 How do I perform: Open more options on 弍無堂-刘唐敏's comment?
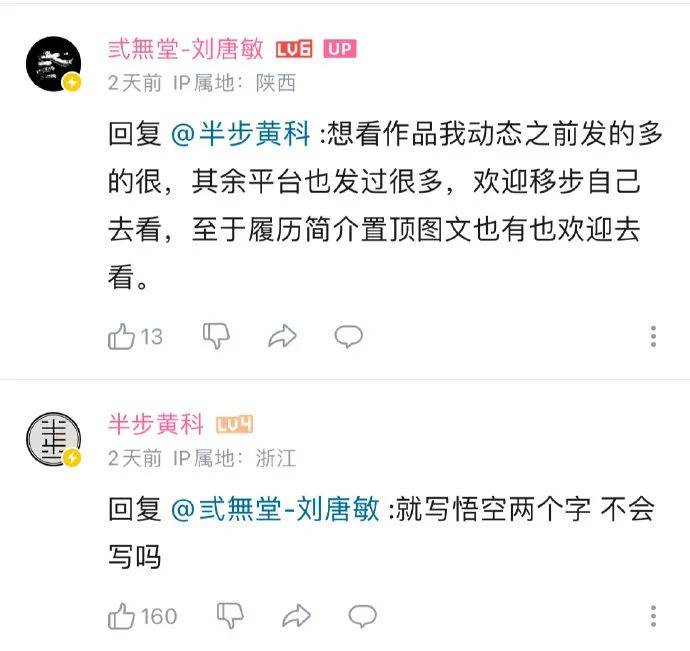coord(653,336)
